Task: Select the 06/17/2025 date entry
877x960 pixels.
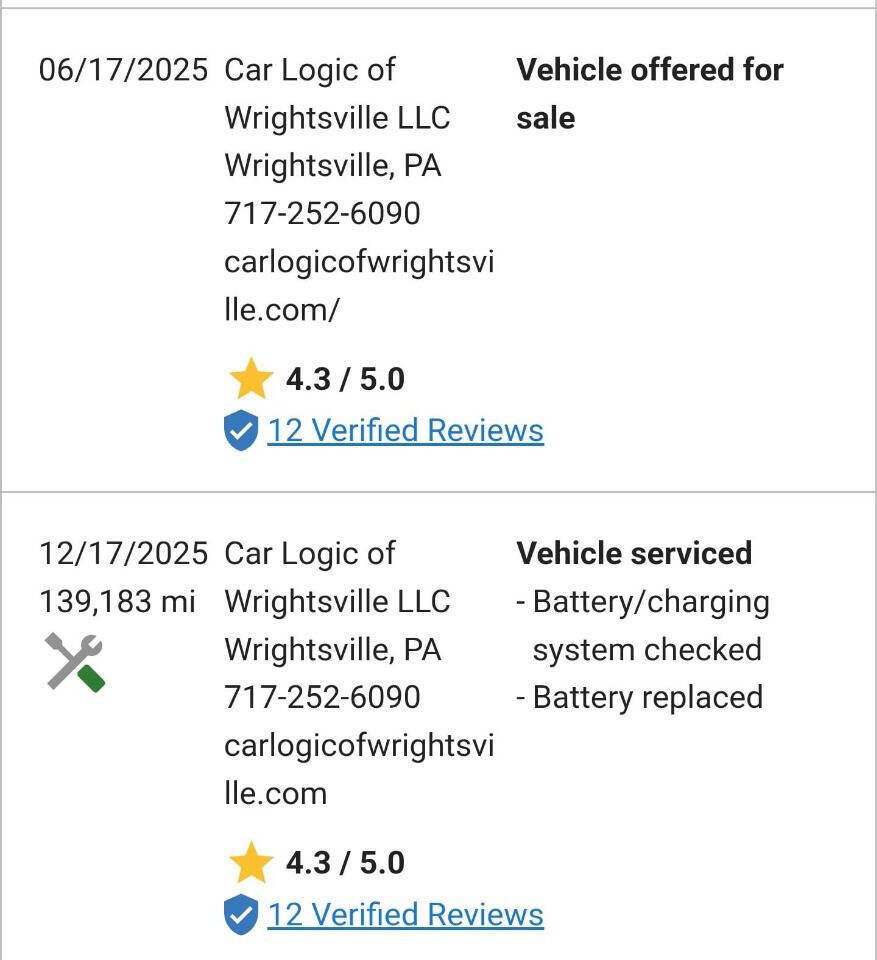Action: click(x=124, y=70)
